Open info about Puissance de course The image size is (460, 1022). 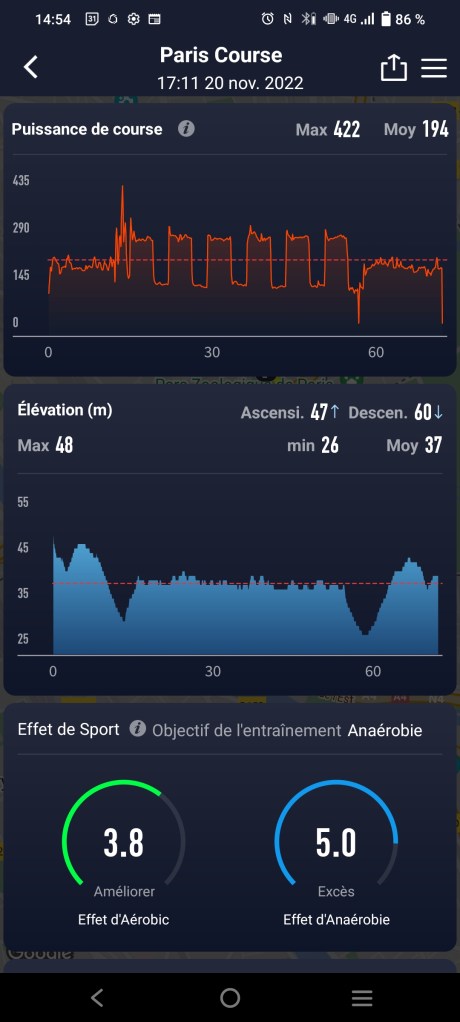[186, 129]
